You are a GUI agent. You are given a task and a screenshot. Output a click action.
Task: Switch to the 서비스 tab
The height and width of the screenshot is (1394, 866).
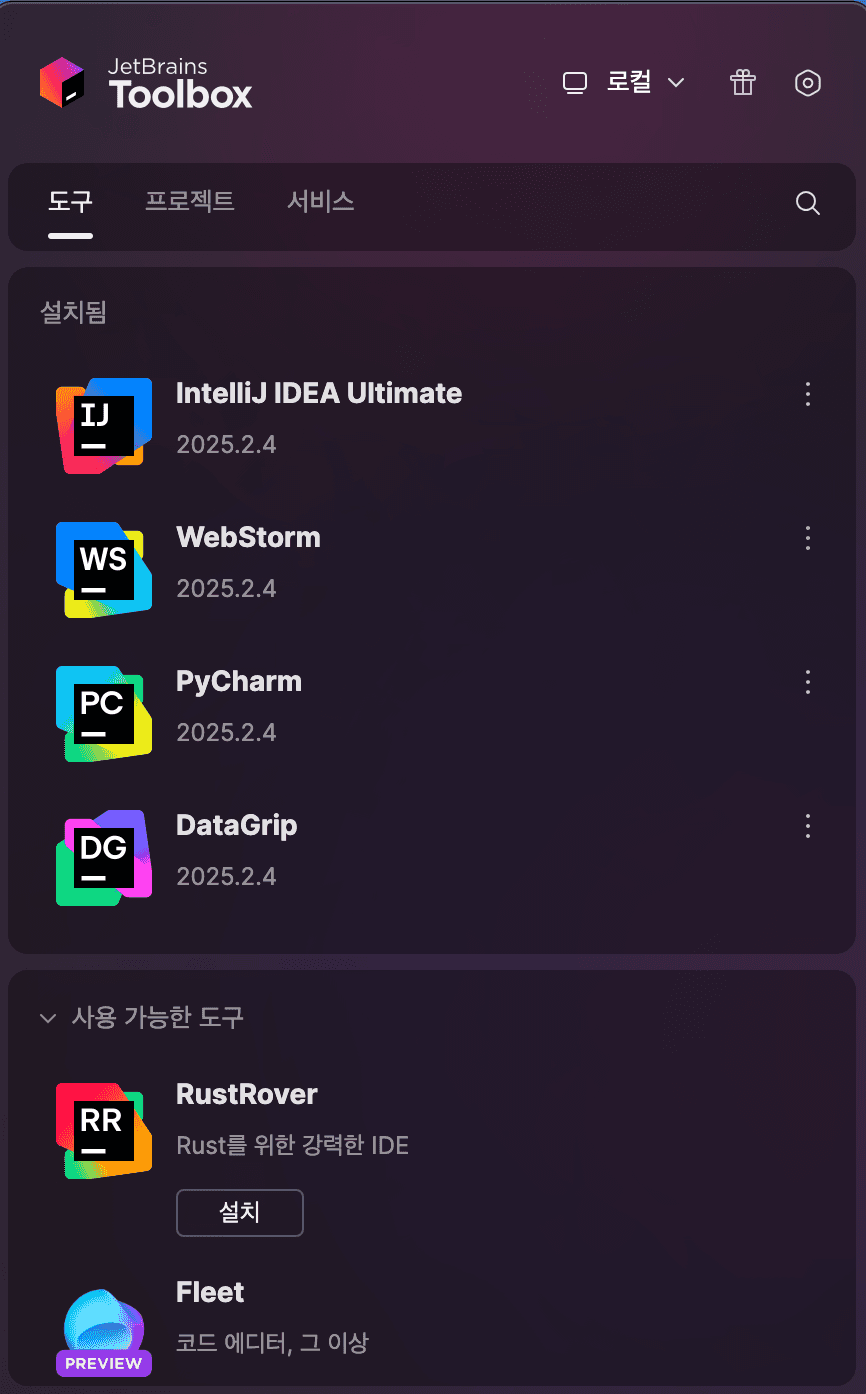pos(320,201)
